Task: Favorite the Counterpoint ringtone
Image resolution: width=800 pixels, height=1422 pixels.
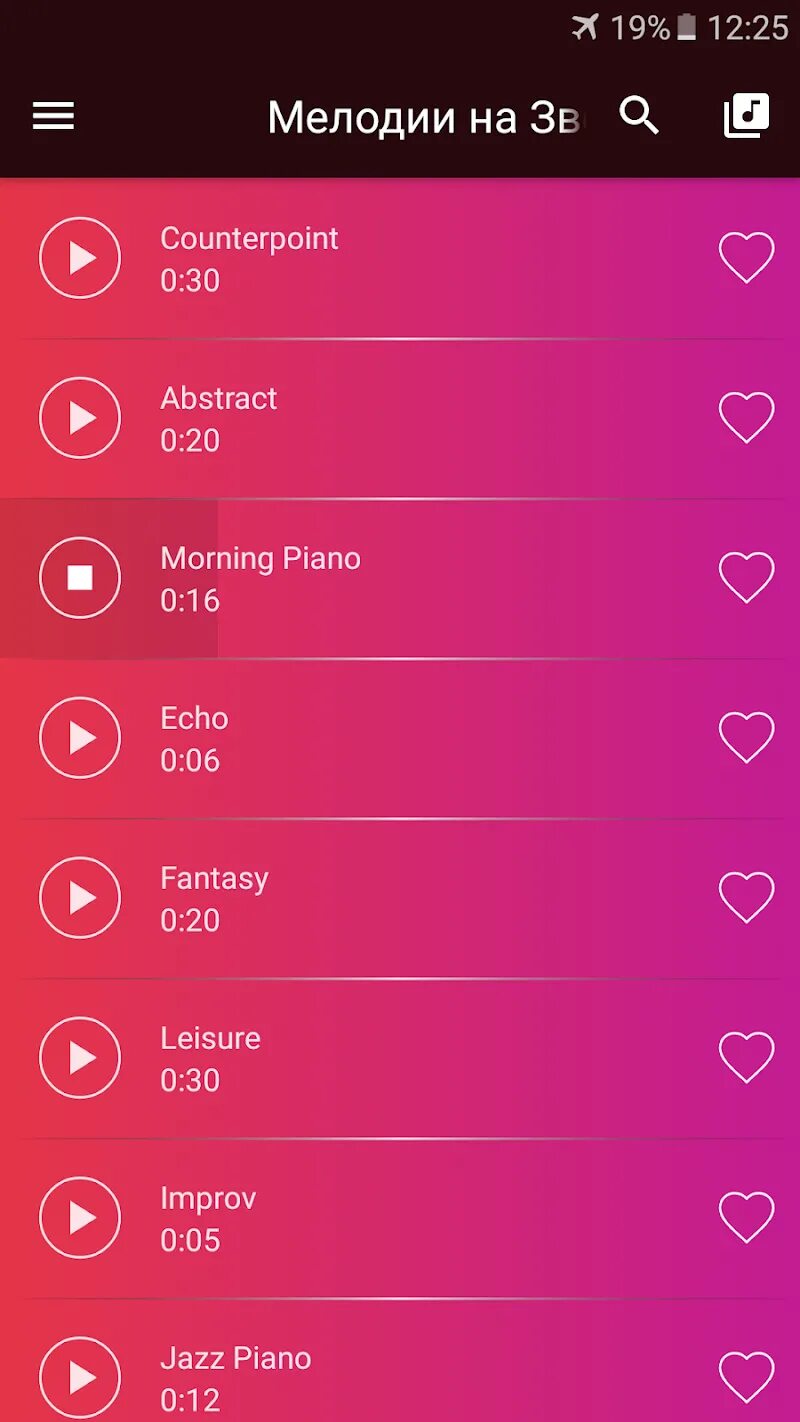Action: [x=746, y=258]
